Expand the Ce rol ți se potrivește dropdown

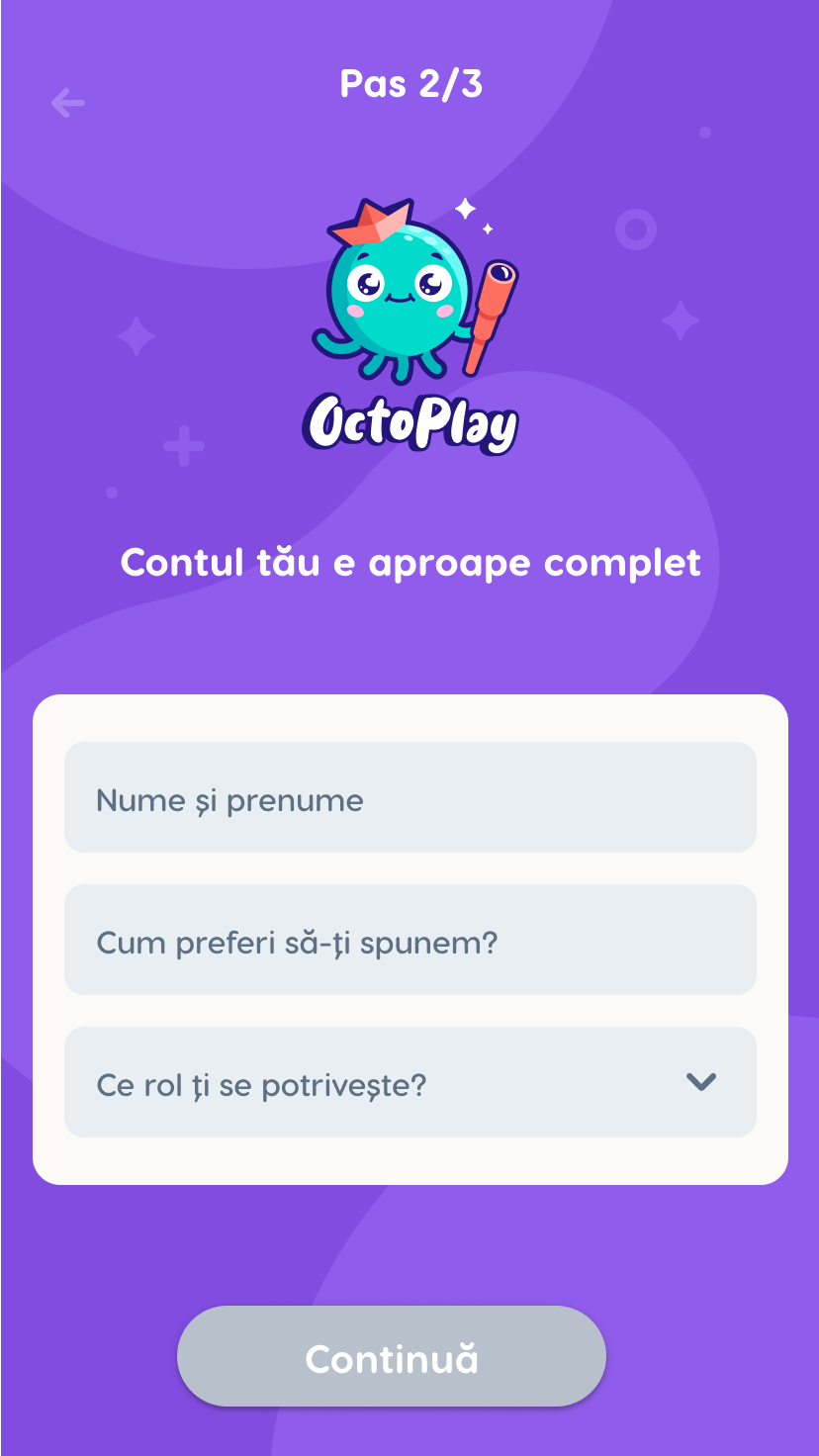coord(409,1082)
